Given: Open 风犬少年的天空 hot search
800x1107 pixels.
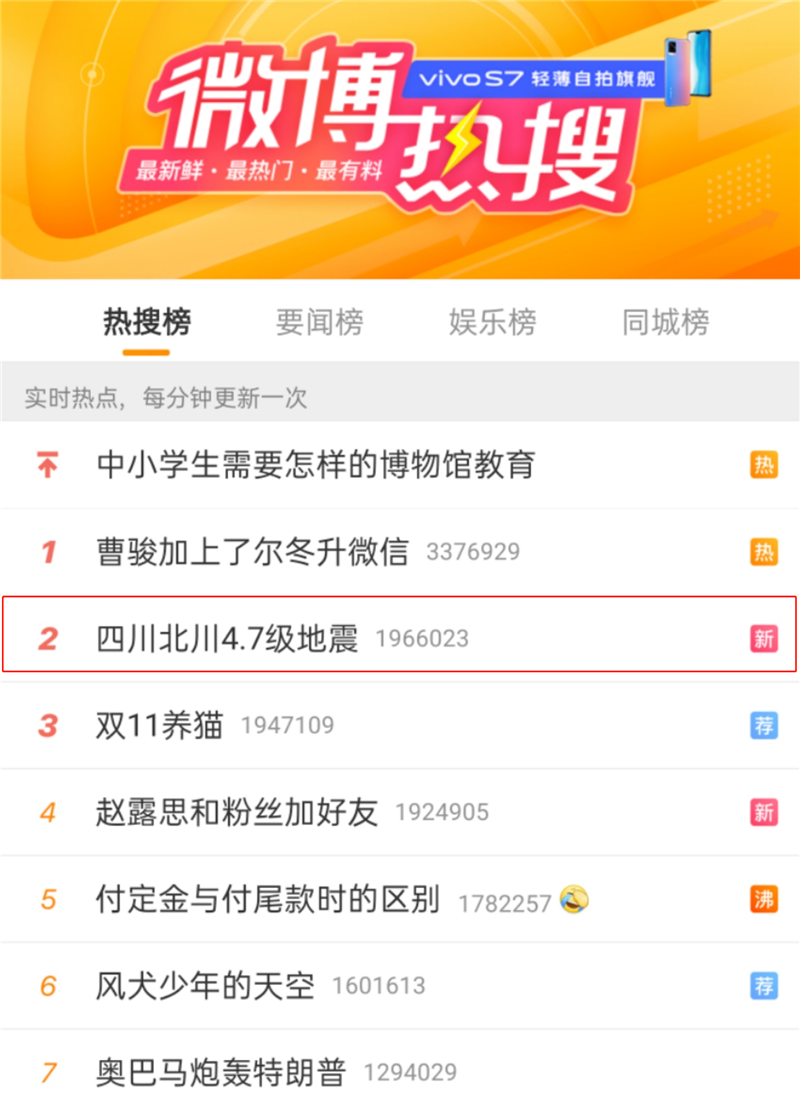Looking at the screenshot, I should [x=205, y=986].
